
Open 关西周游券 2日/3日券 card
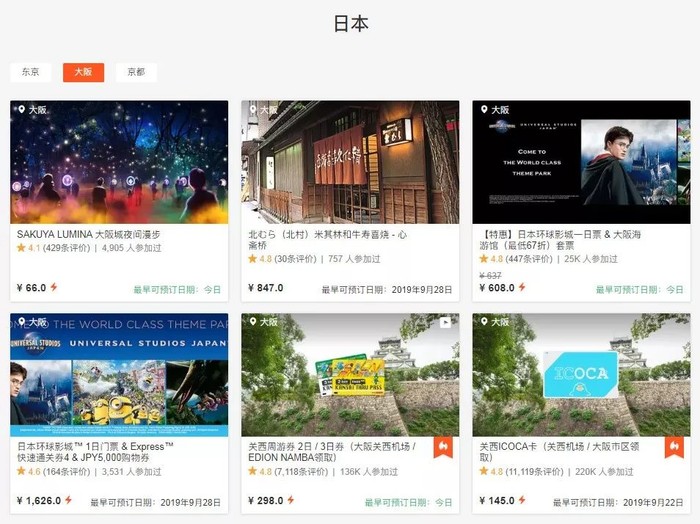tap(350, 376)
